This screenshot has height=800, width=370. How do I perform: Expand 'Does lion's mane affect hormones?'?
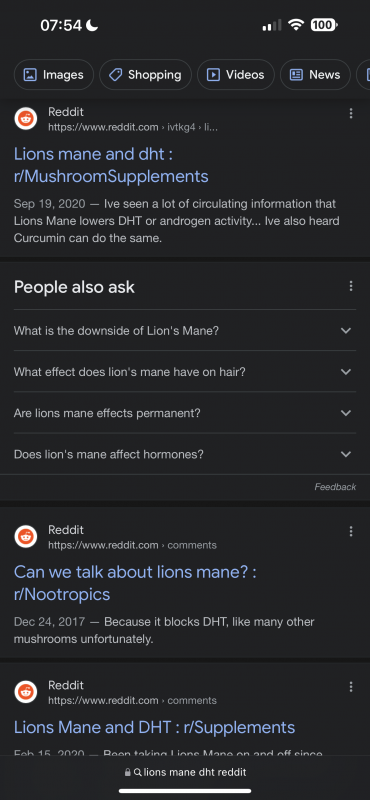(185, 455)
